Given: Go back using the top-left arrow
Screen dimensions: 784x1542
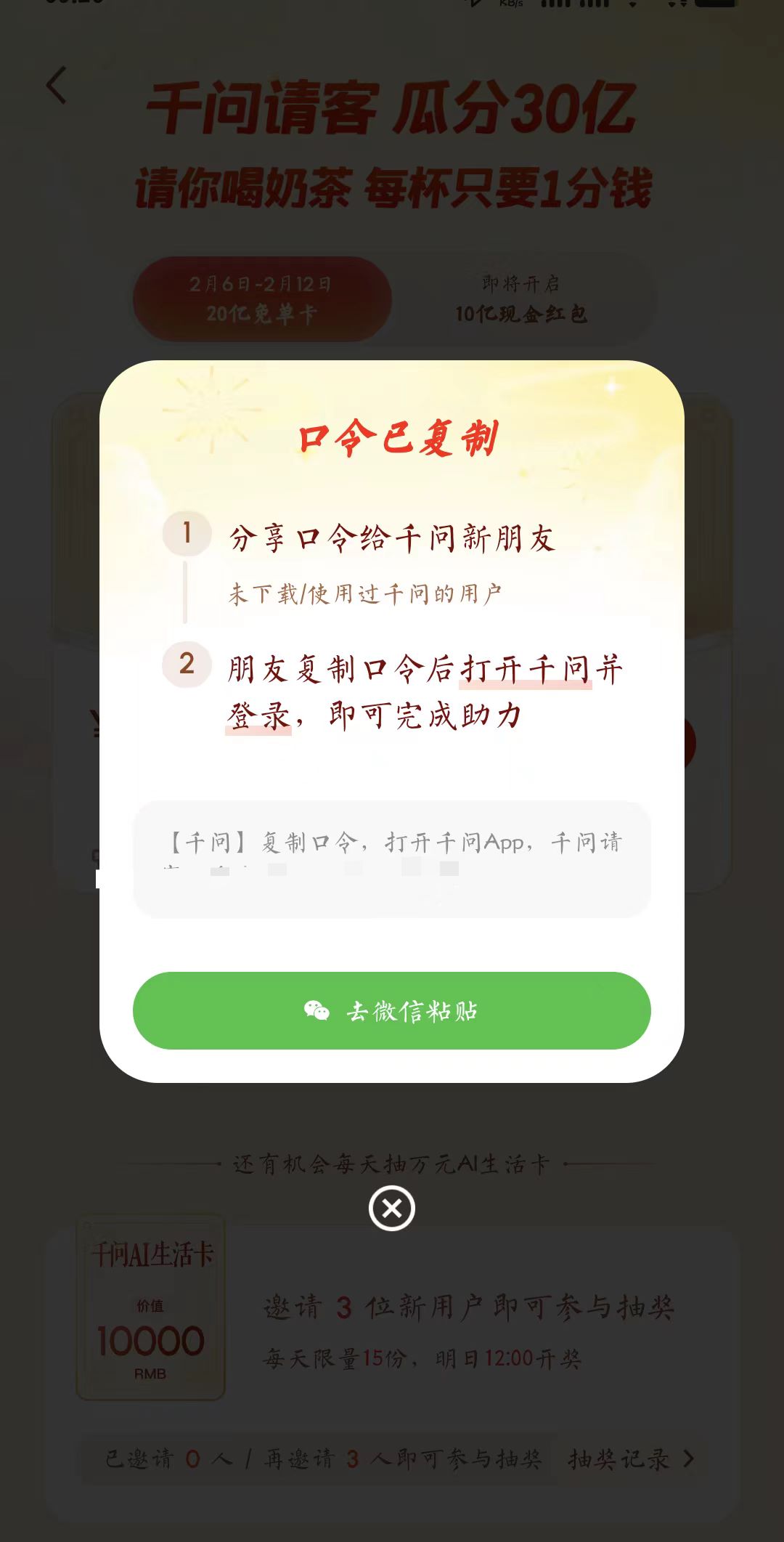Looking at the screenshot, I should tap(57, 86).
